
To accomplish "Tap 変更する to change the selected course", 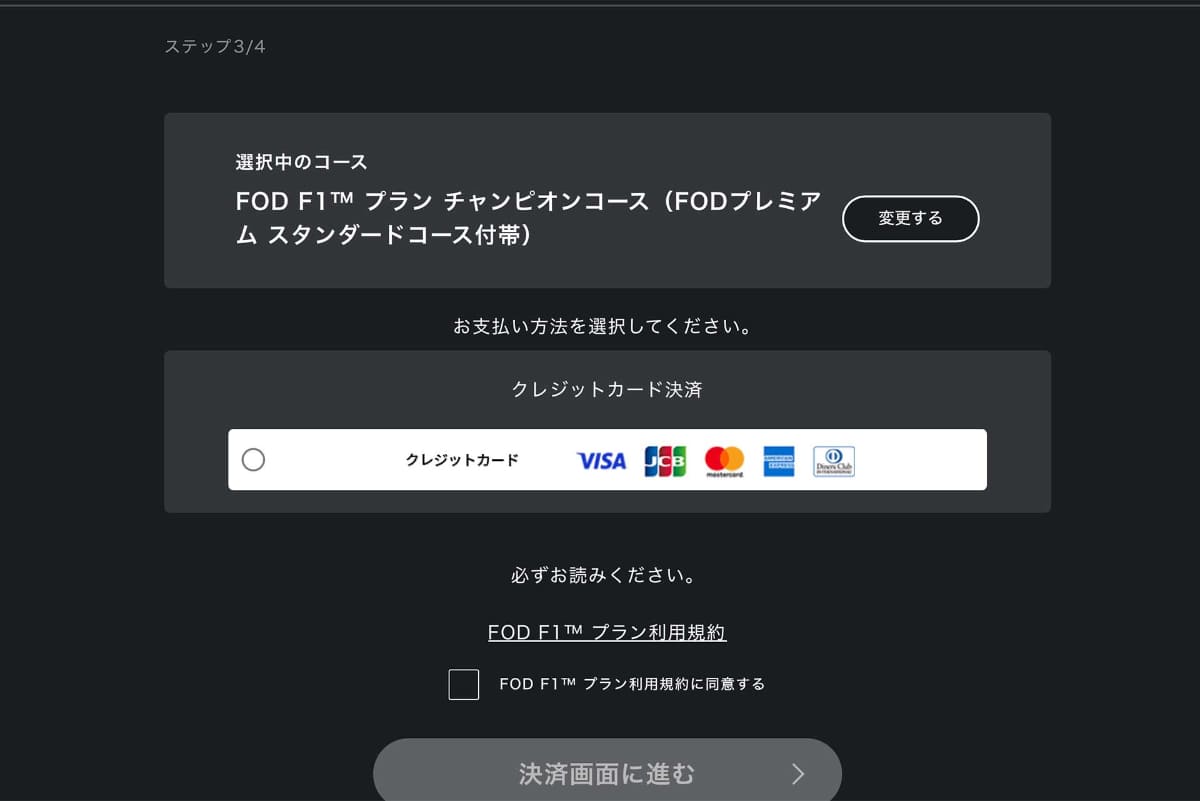I will (910, 219).
